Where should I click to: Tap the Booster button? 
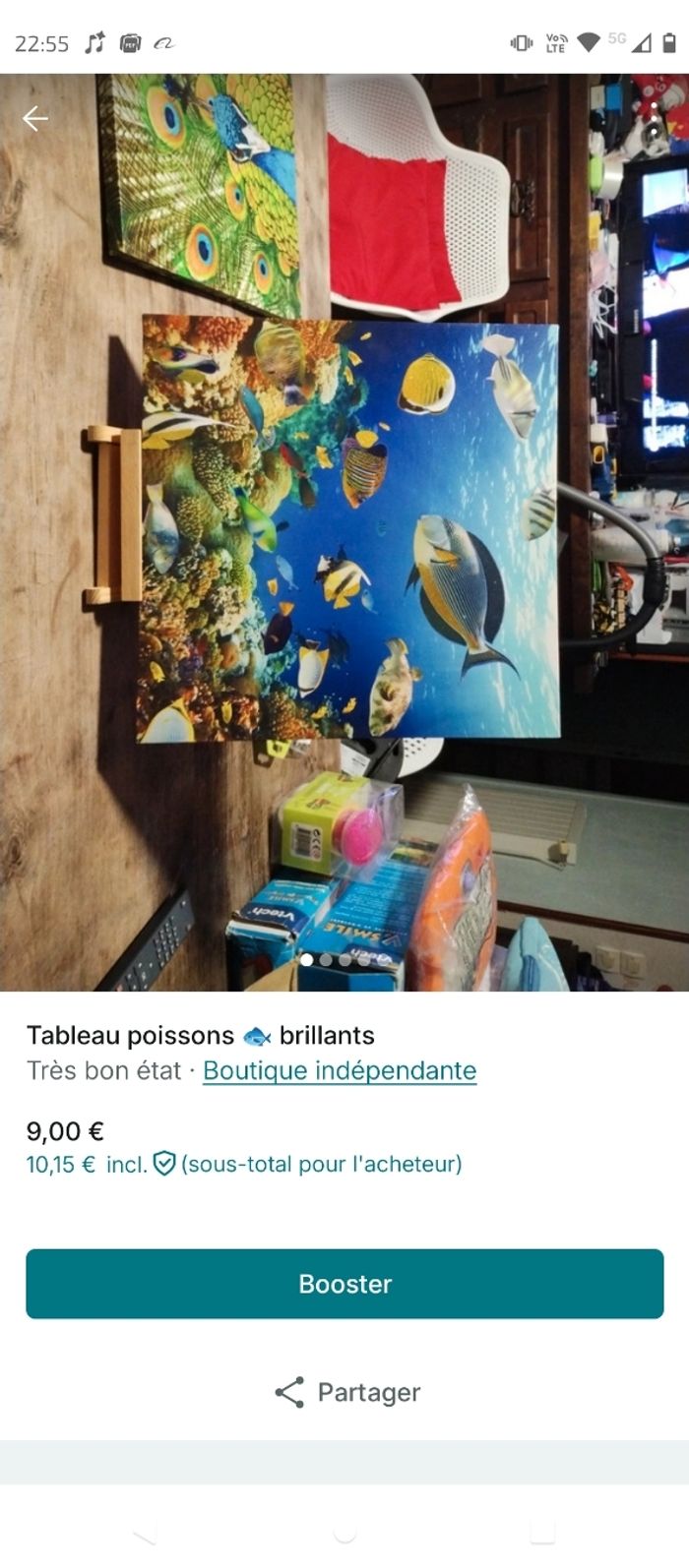344,1284
